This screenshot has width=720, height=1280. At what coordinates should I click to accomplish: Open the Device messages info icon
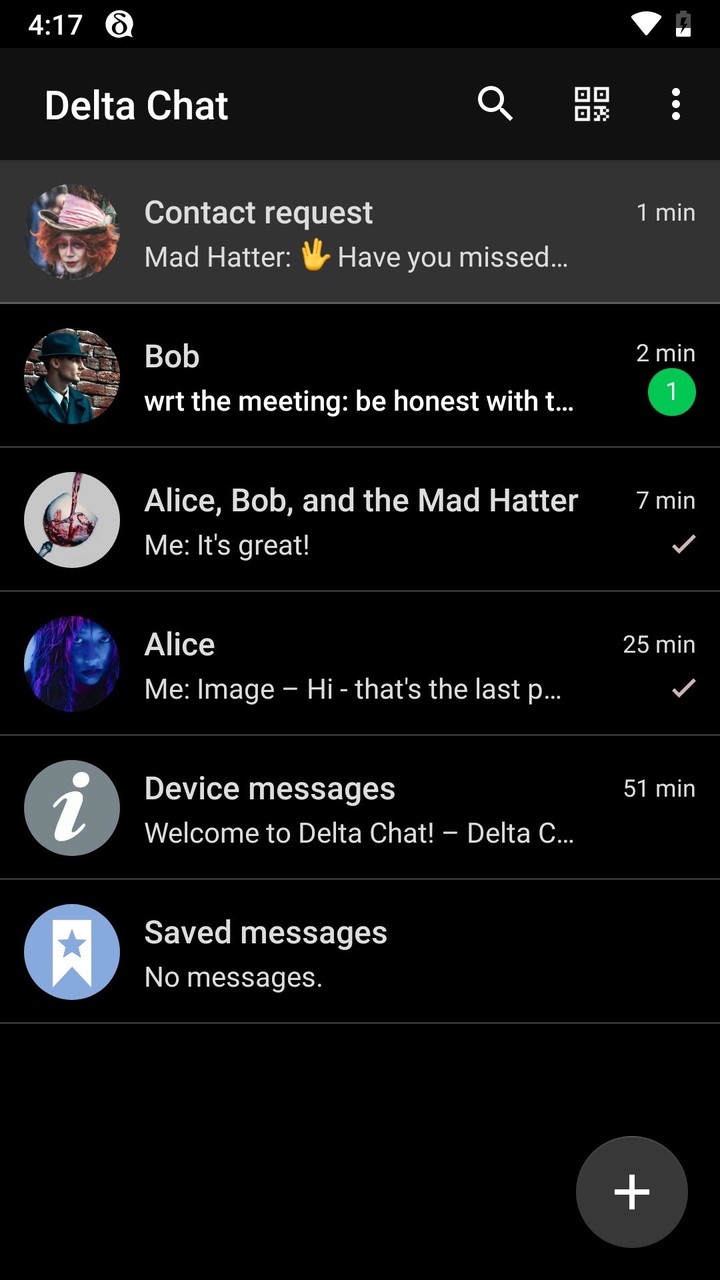coord(72,807)
